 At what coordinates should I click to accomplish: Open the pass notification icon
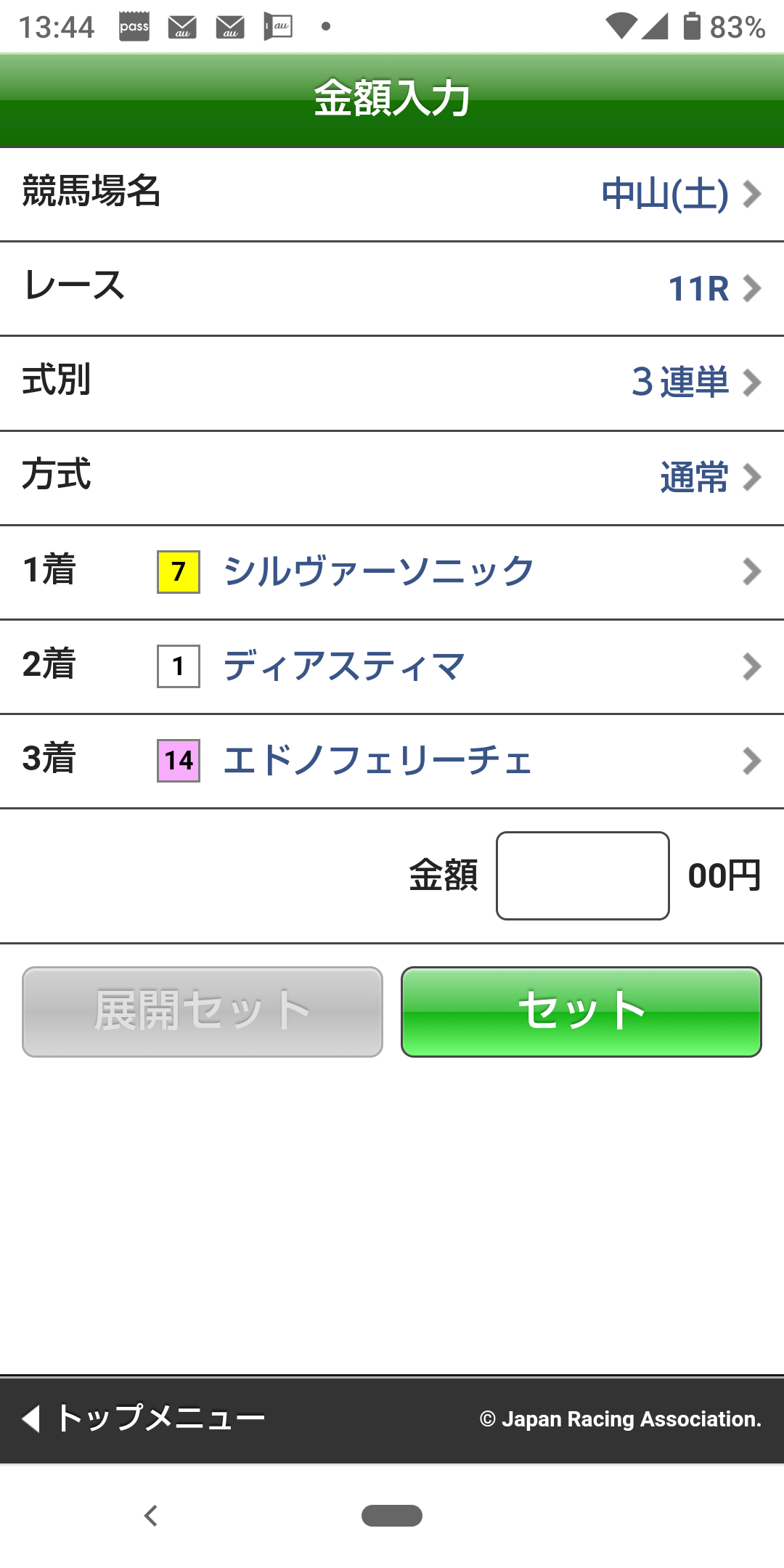pos(133,25)
